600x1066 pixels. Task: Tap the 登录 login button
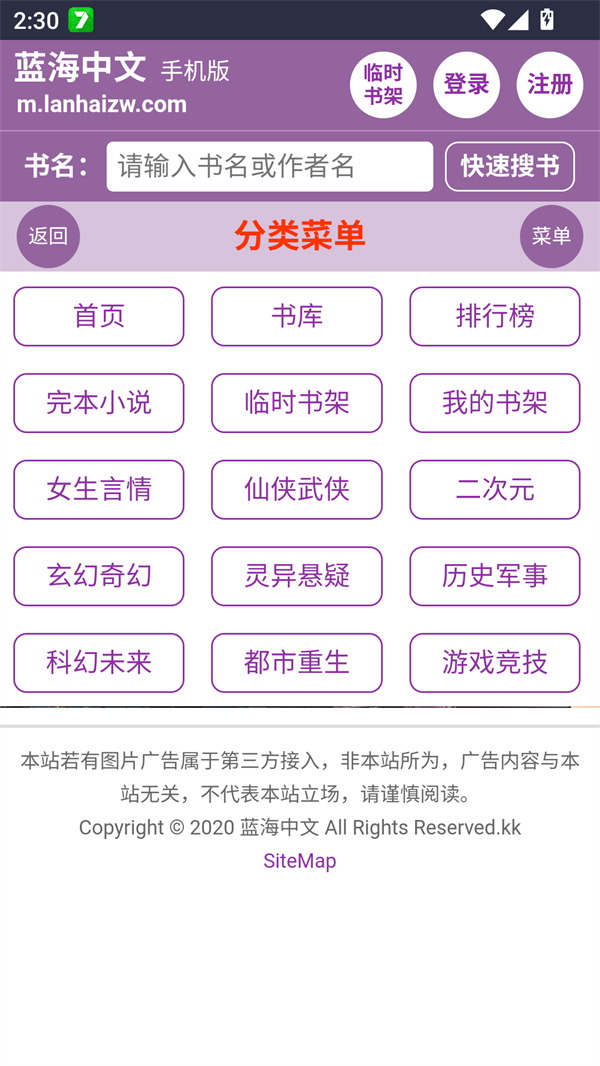tap(466, 85)
